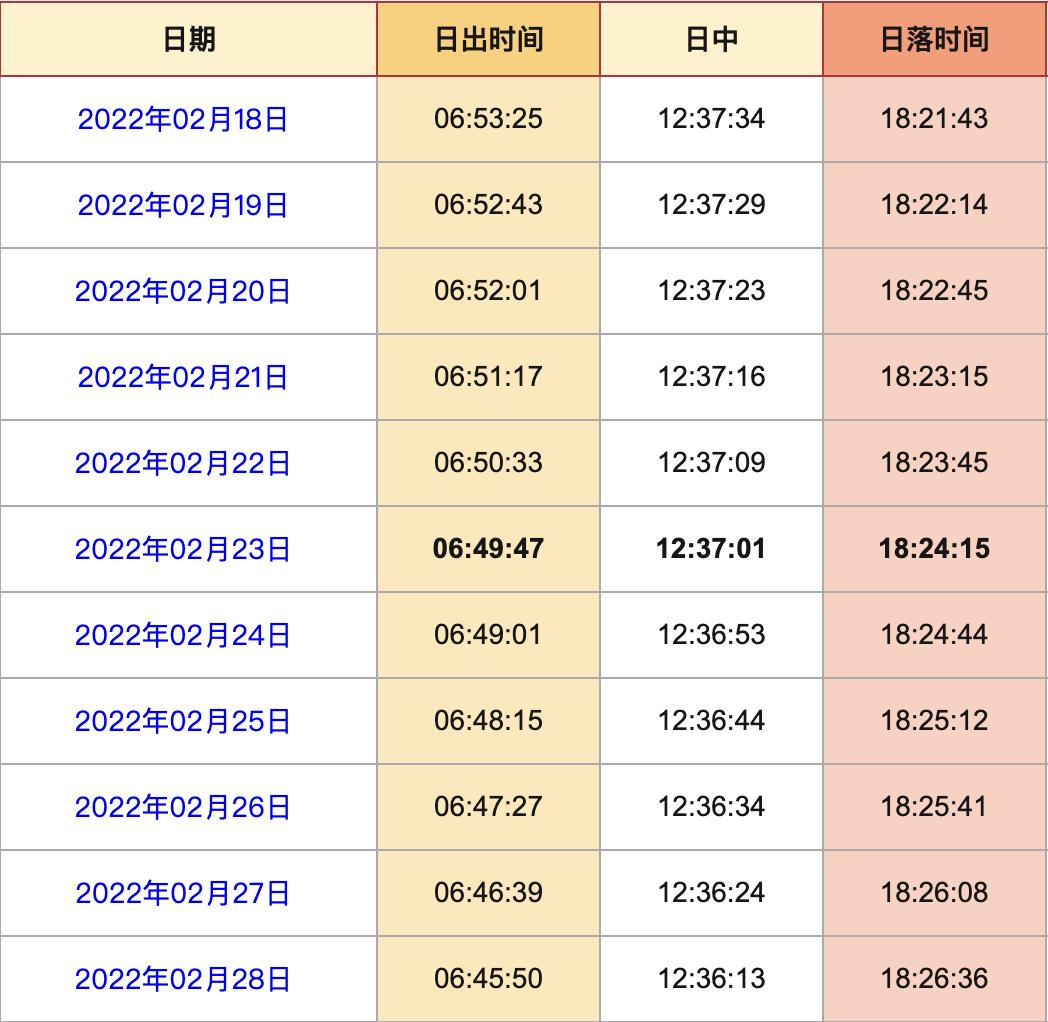The height and width of the screenshot is (1022, 1048).
Task: Select the 2022年02月26日 link
Action: (x=183, y=808)
